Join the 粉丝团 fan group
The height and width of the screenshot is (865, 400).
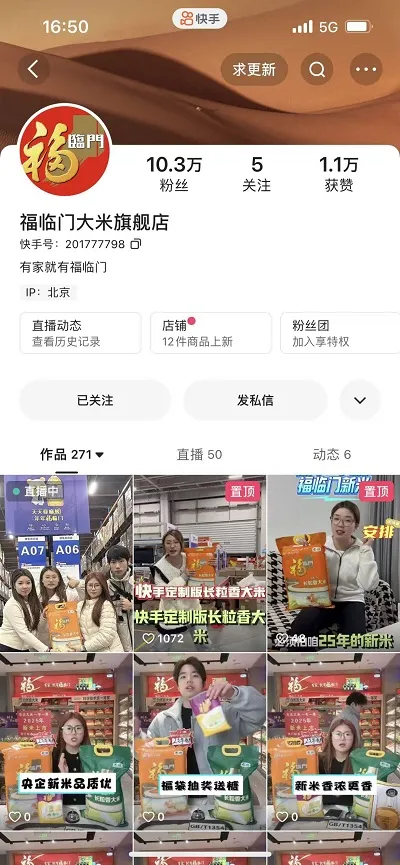pyautogui.click(x=340, y=333)
